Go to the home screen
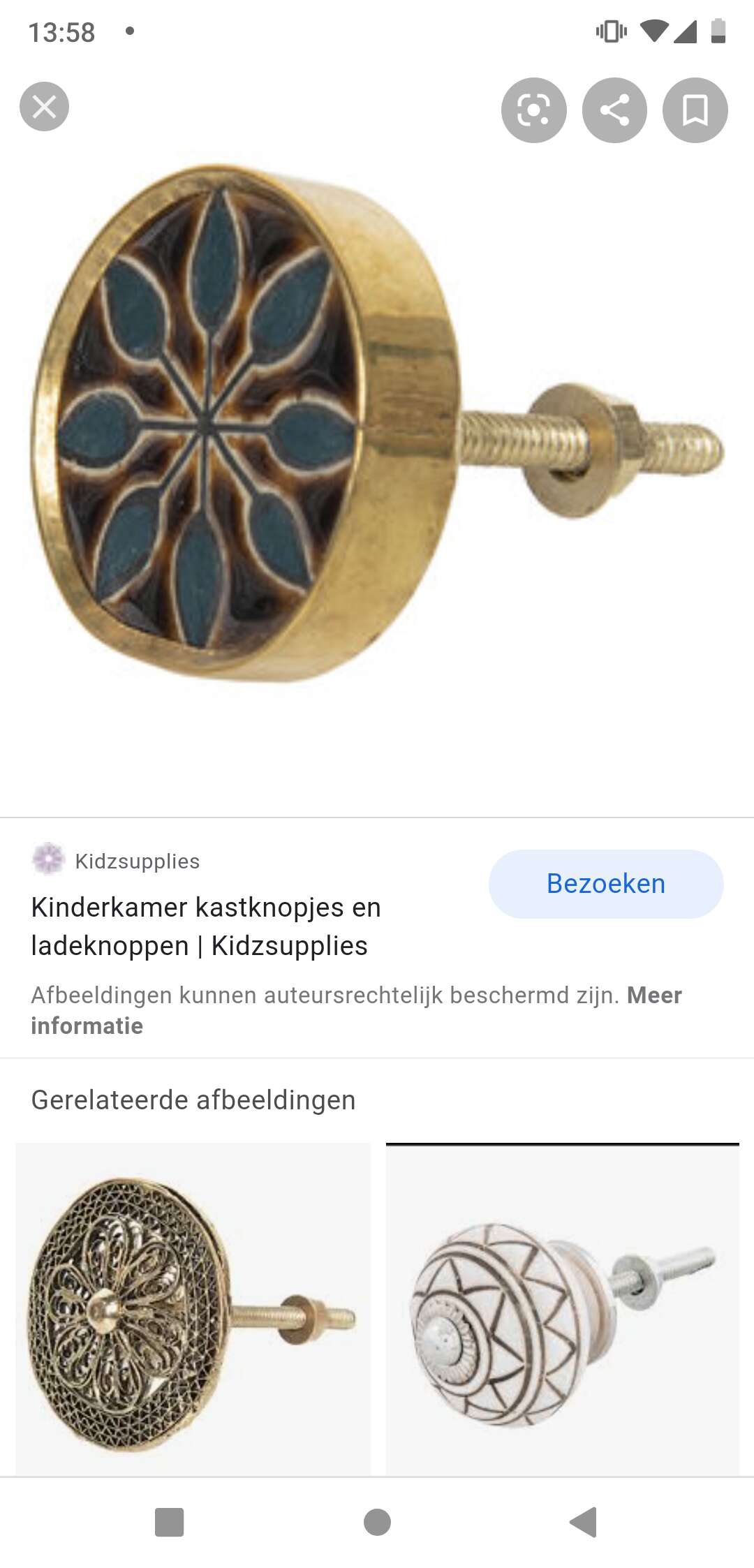The width and height of the screenshot is (754, 1568). tap(377, 1522)
